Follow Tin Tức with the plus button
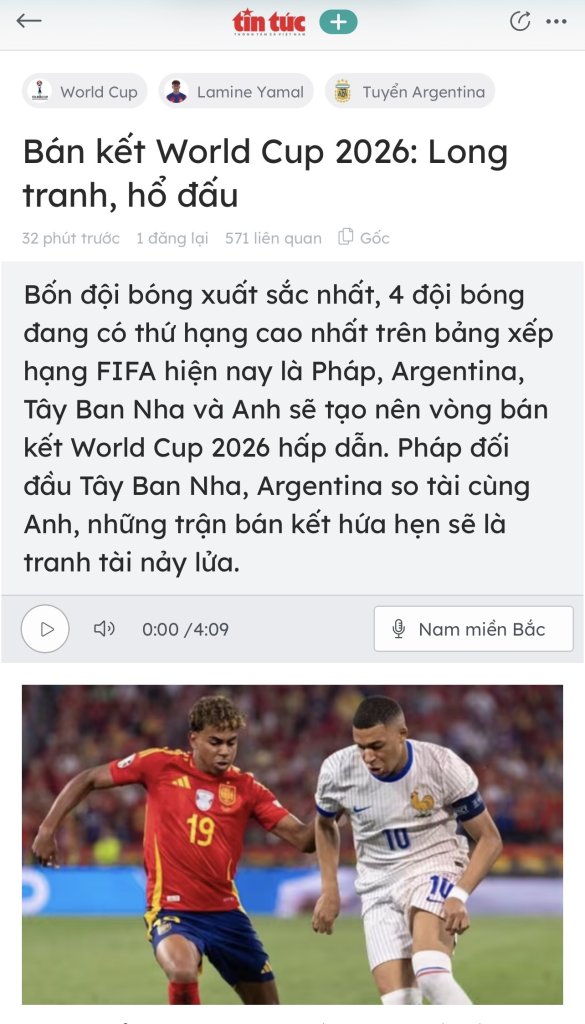 338,22
